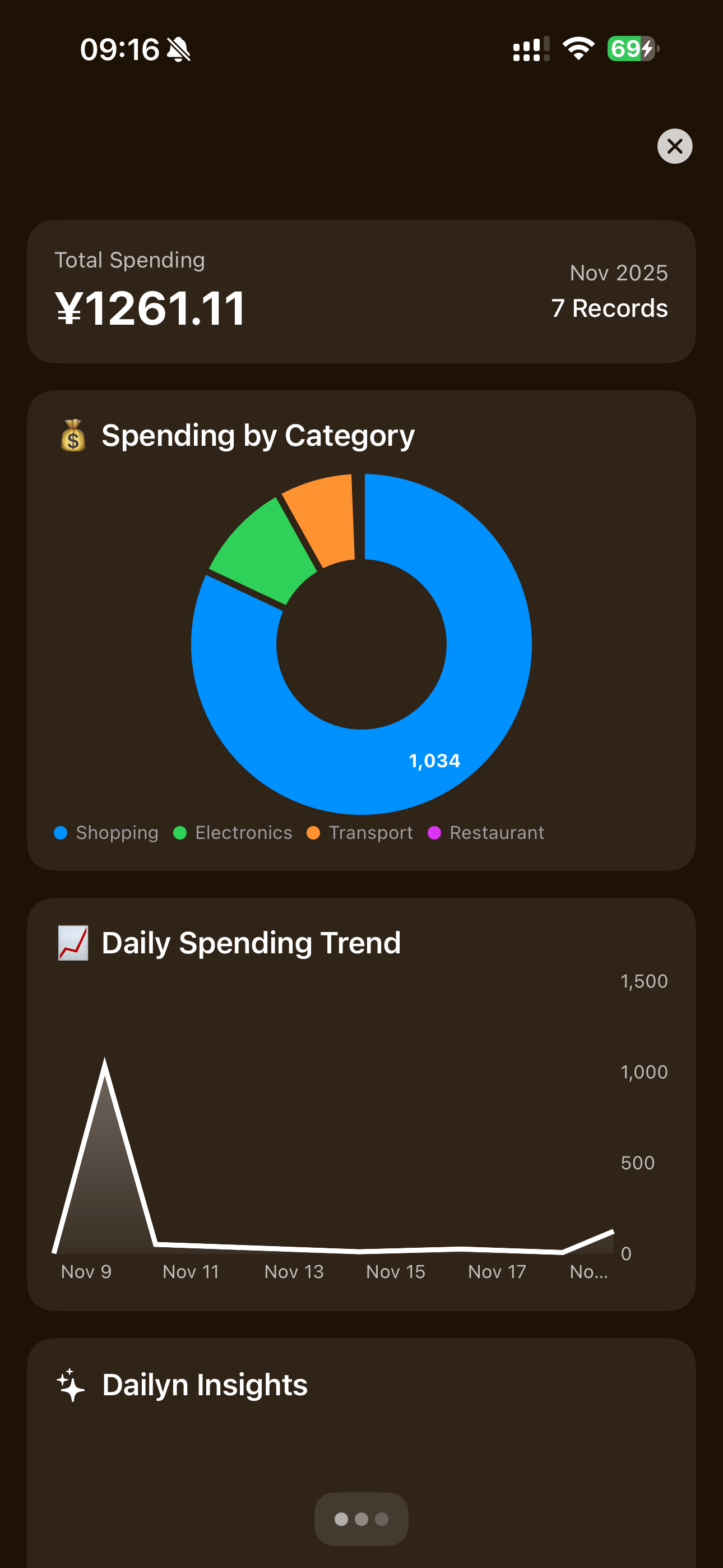Select the Nov 13 axis label

click(x=294, y=1271)
